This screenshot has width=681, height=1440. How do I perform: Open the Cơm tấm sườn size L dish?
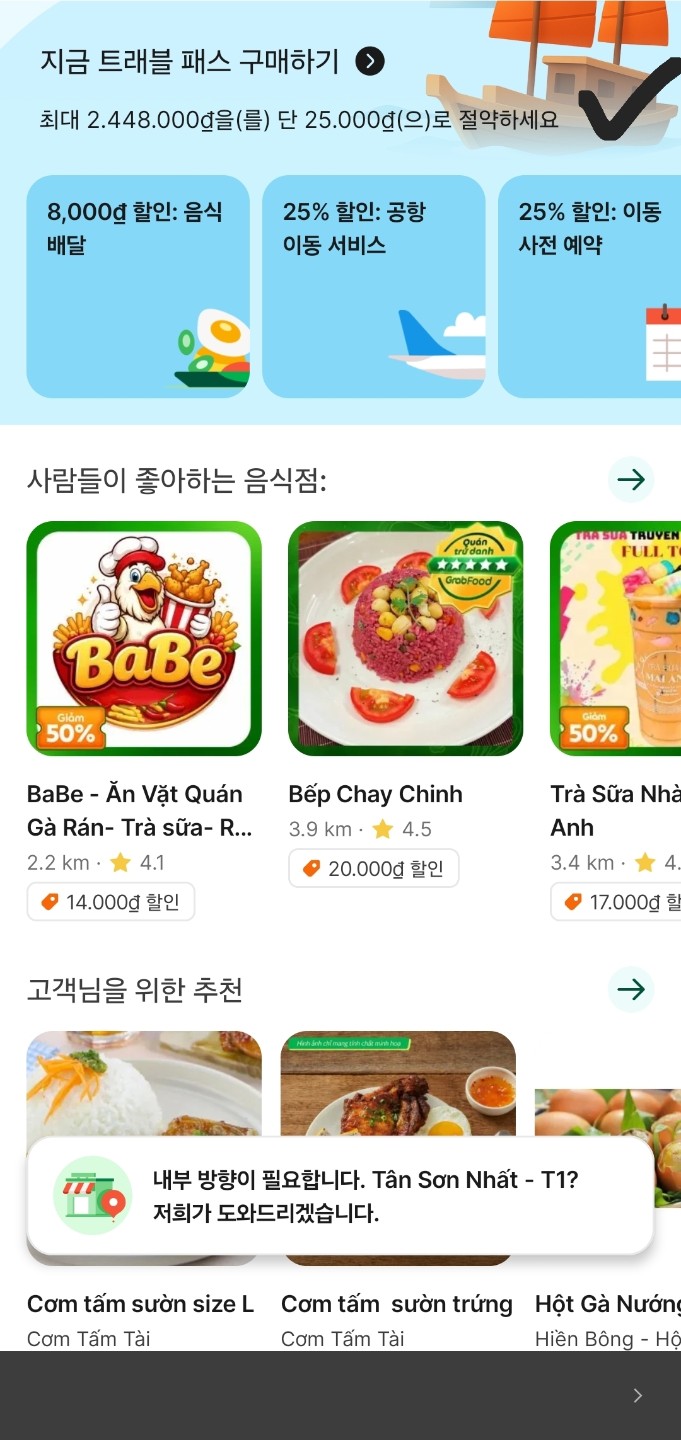coord(141,1304)
